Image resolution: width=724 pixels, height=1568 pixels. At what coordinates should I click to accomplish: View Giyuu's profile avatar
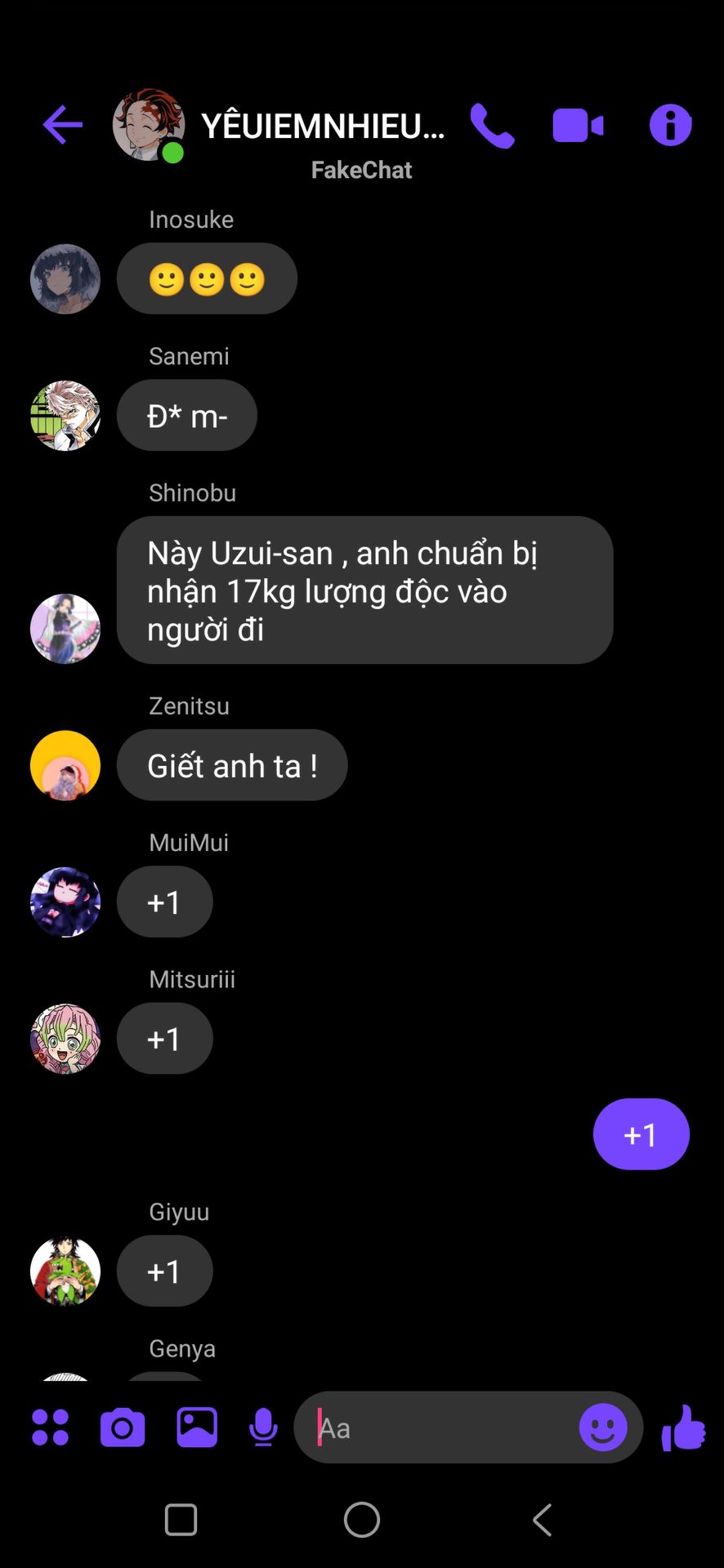pos(65,1271)
